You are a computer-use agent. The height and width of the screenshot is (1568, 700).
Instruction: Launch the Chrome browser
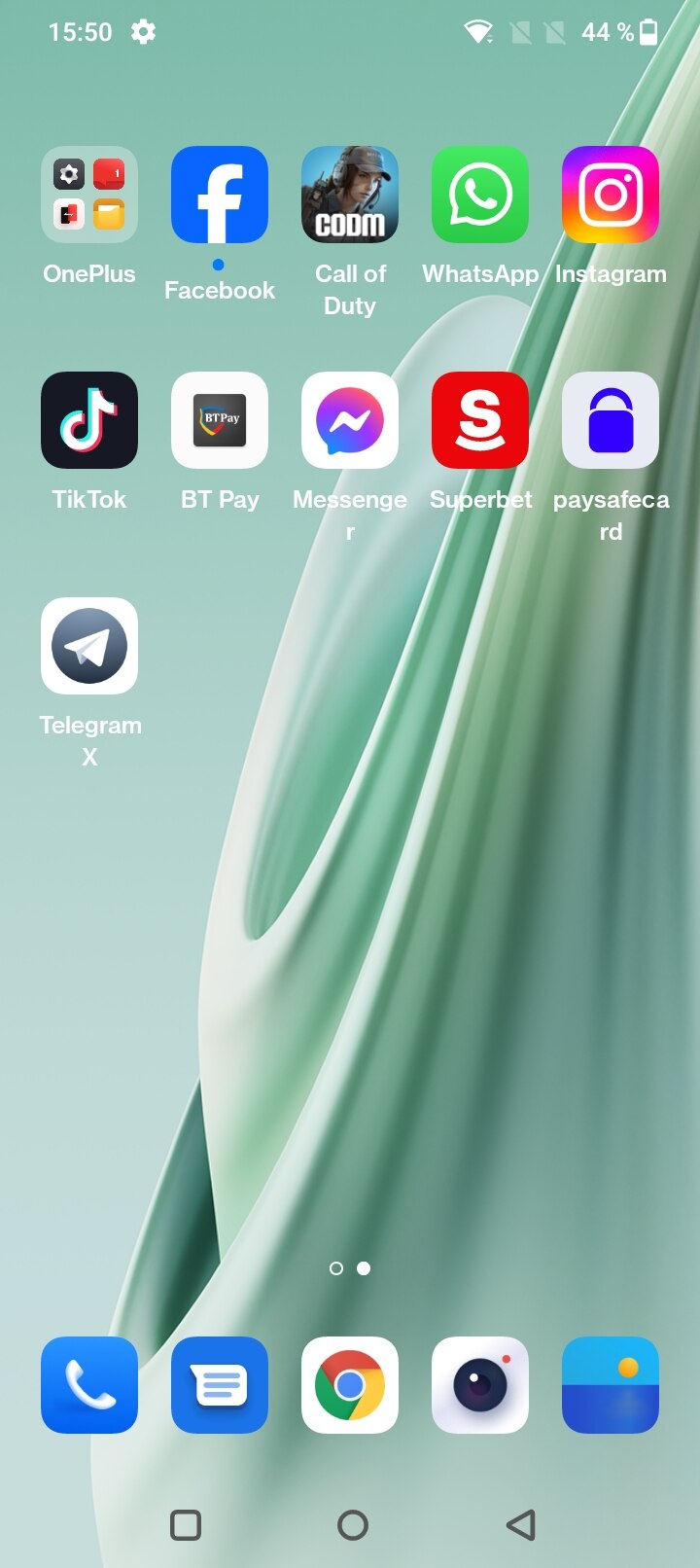click(x=350, y=1385)
